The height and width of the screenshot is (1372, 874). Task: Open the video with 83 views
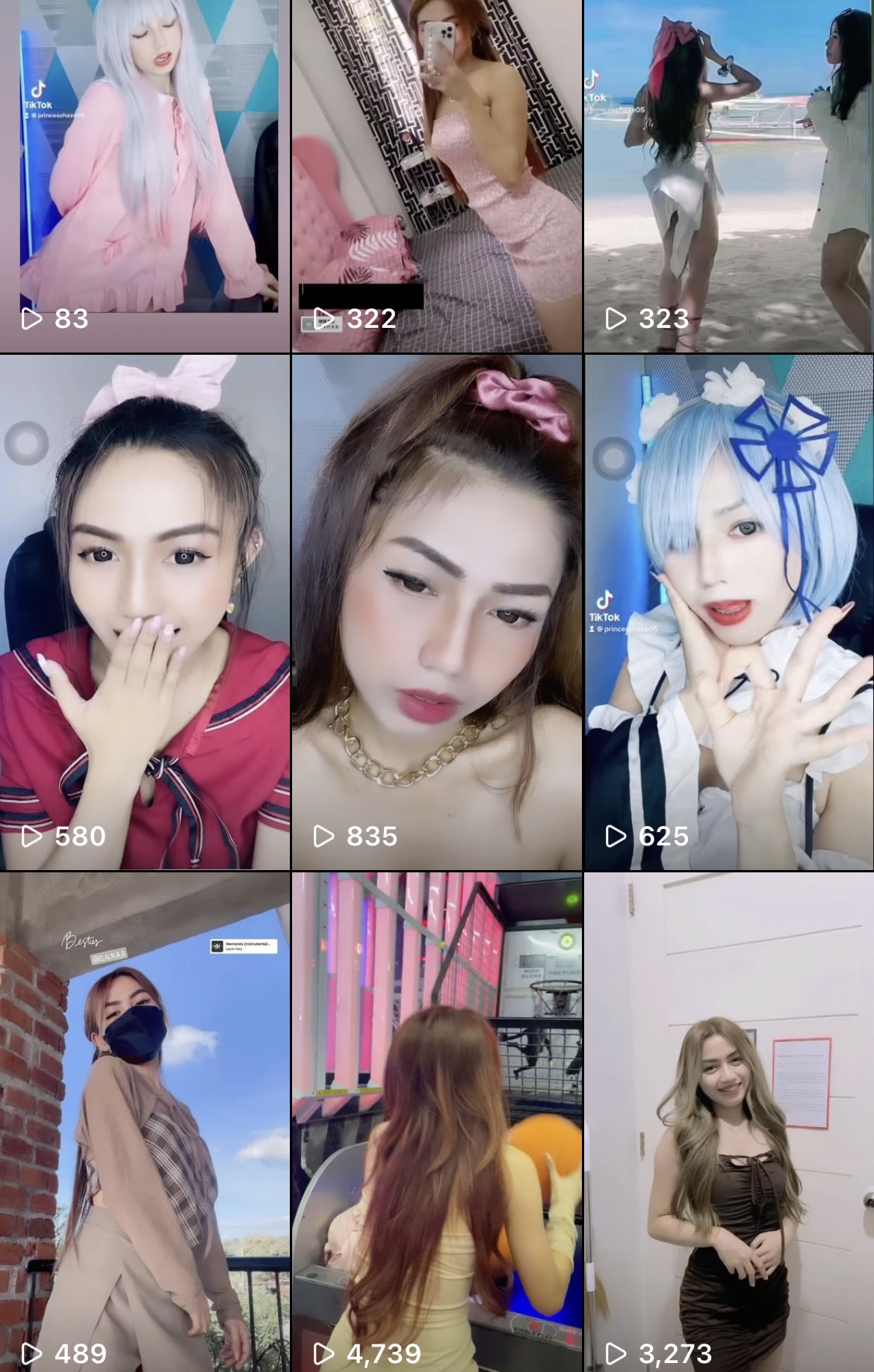point(145,176)
